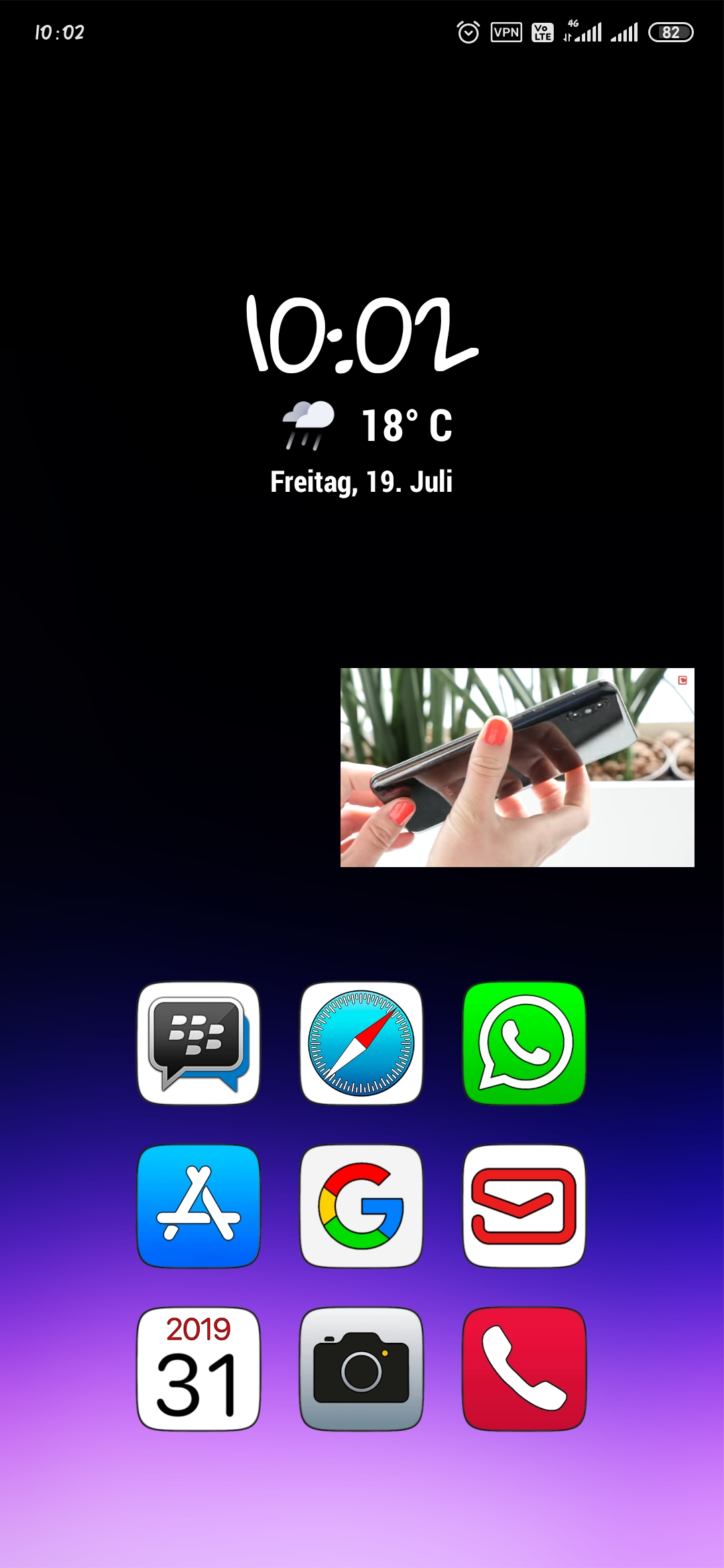Open the 10:02 clock widget
This screenshot has width=724, height=1568.
pos(362,335)
